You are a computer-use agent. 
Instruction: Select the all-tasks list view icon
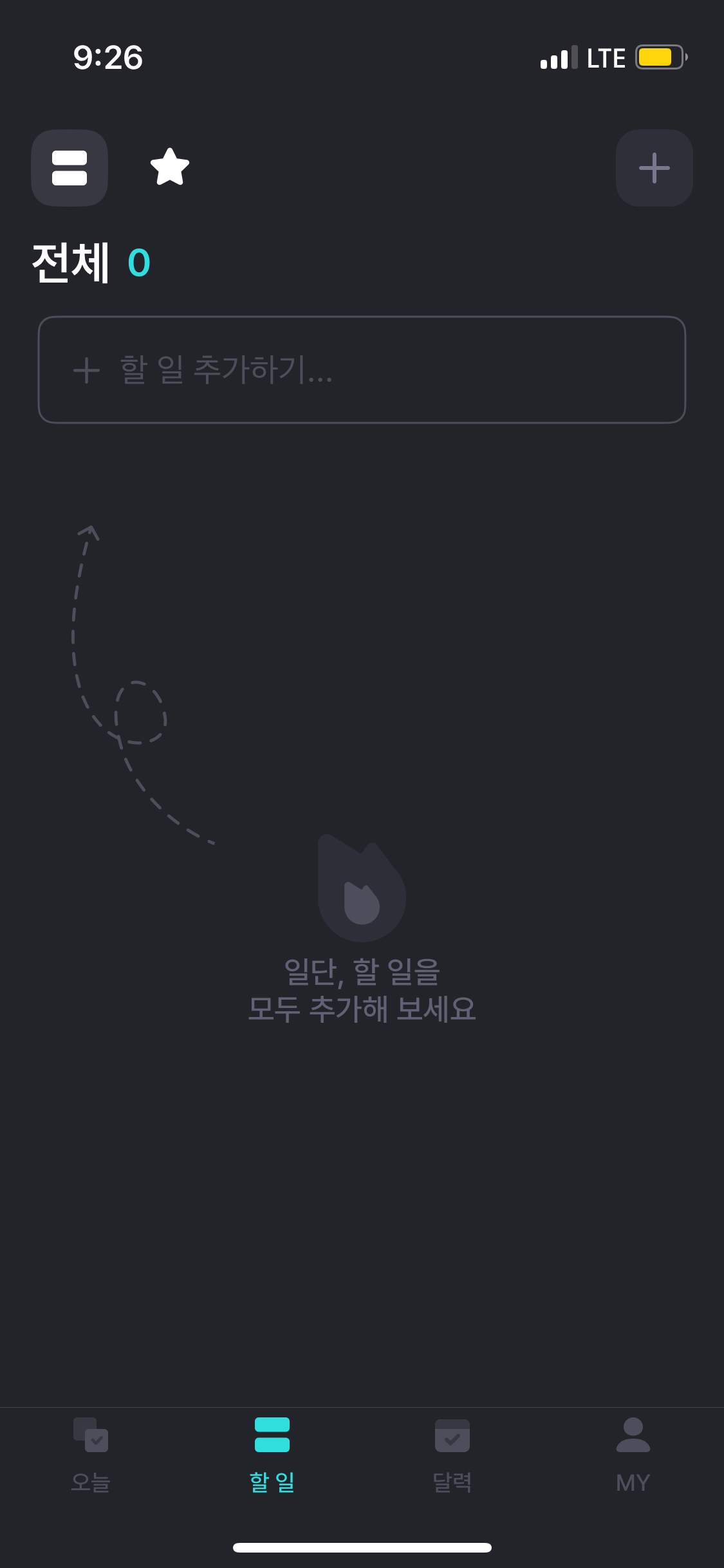pyautogui.click(x=70, y=168)
